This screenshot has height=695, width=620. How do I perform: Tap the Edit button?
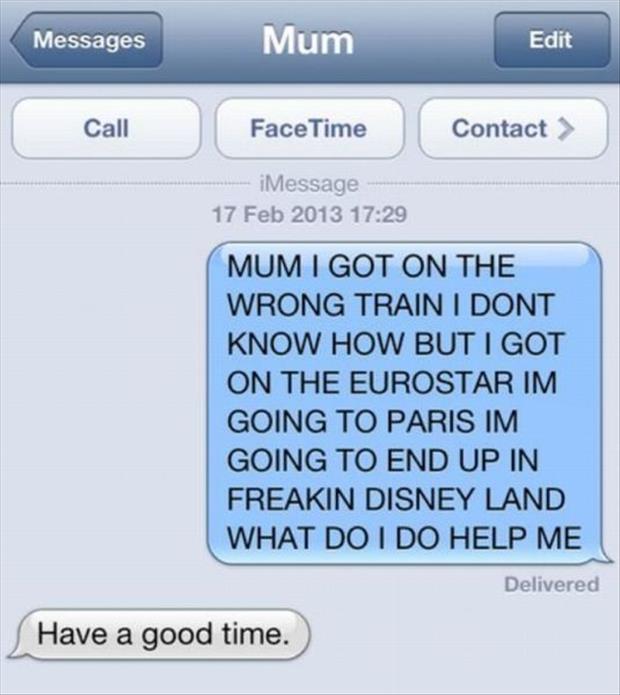pos(551,41)
